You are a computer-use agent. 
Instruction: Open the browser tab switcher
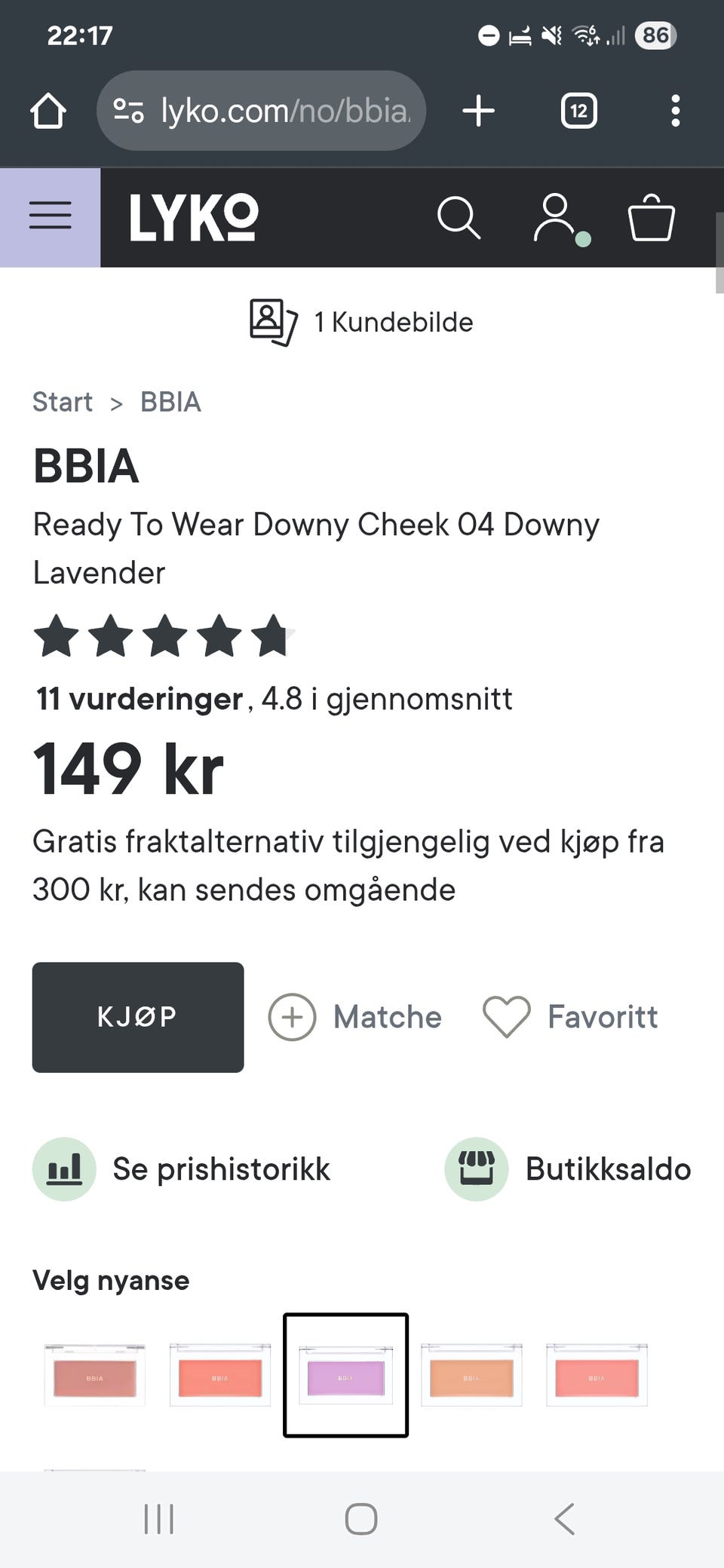pyautogui.click(x=578, y=111)
